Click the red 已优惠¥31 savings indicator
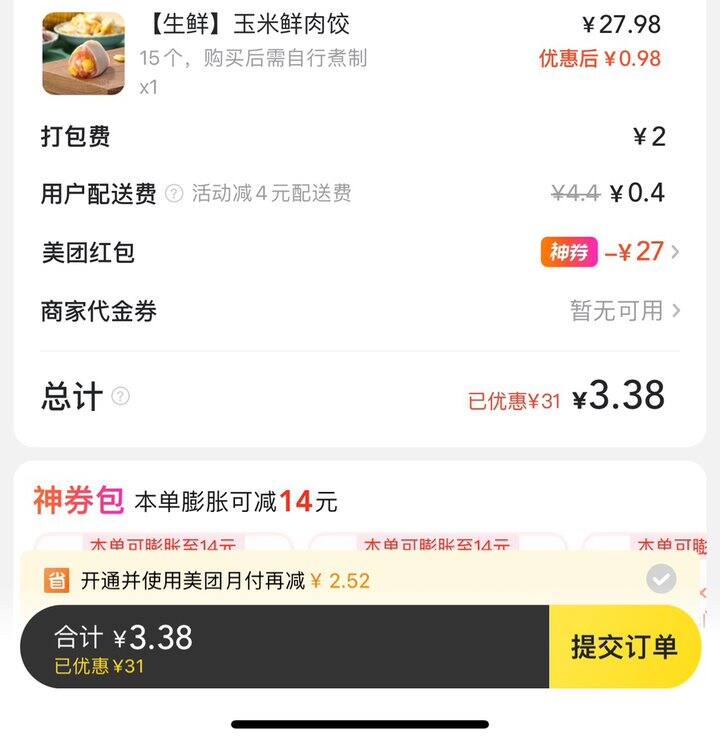720x742 pixels. point(510,398)
